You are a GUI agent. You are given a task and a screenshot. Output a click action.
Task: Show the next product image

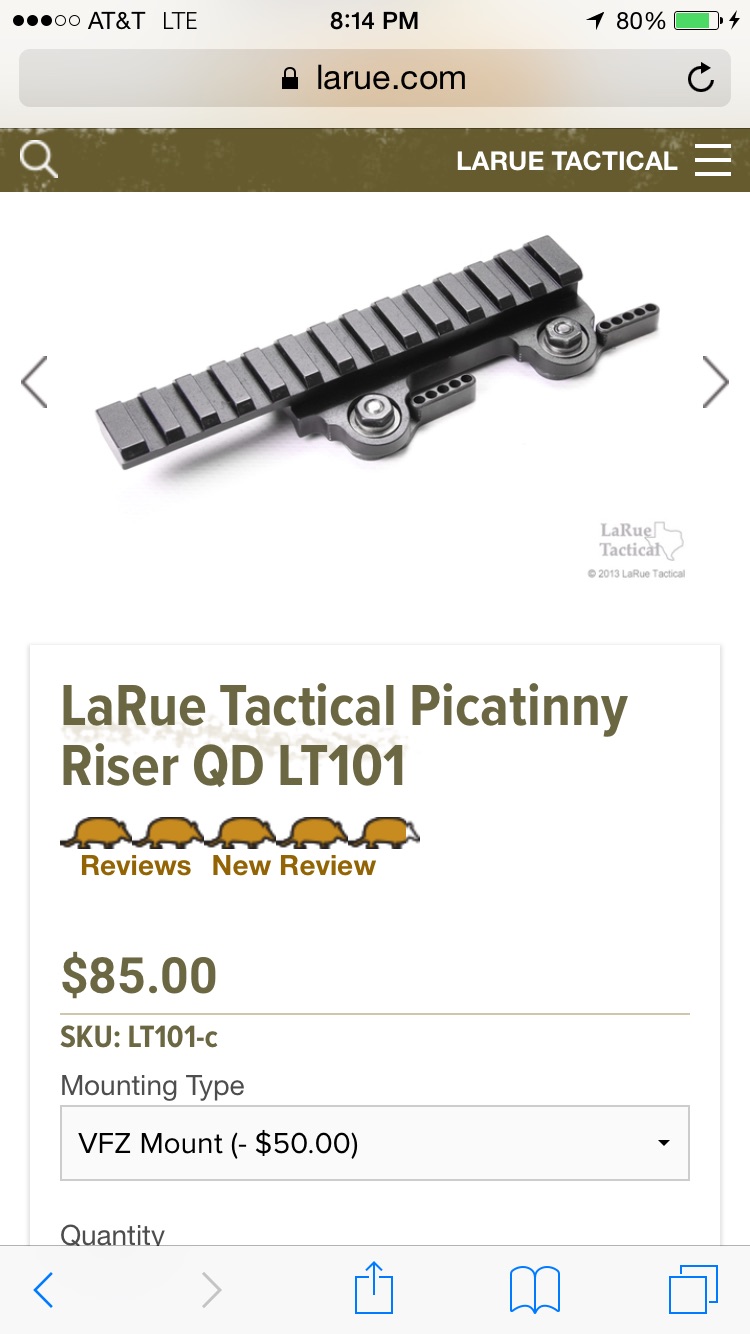pyautogui.click(x=715, y=382)
